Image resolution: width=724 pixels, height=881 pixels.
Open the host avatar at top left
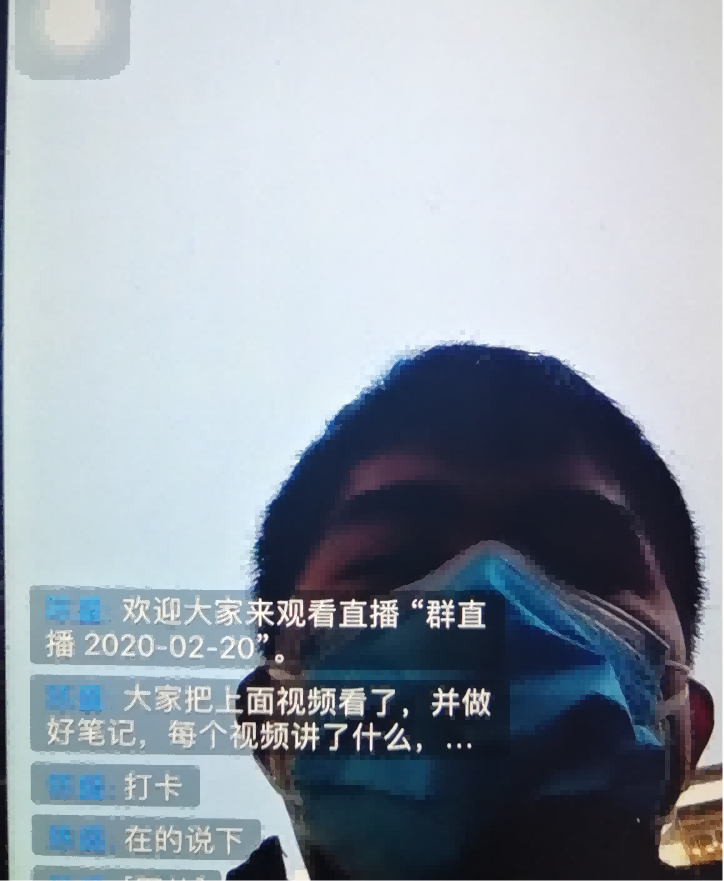[x=71, y=30]
